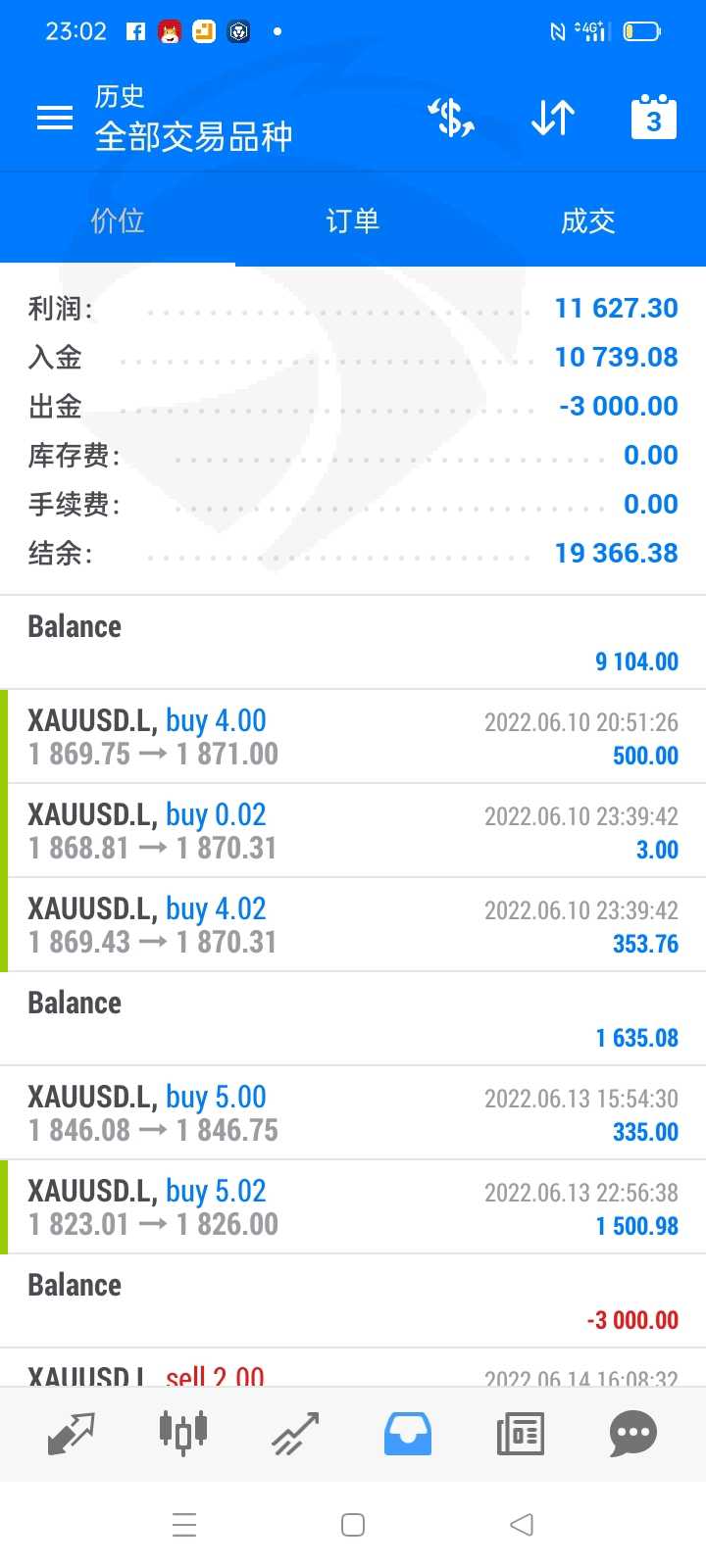Image resolution: width=706 pixels, height=1568 pixels.
Task: Go to the quotes arrows tab
Action: pyautogui.click(x=72, y=1434)
